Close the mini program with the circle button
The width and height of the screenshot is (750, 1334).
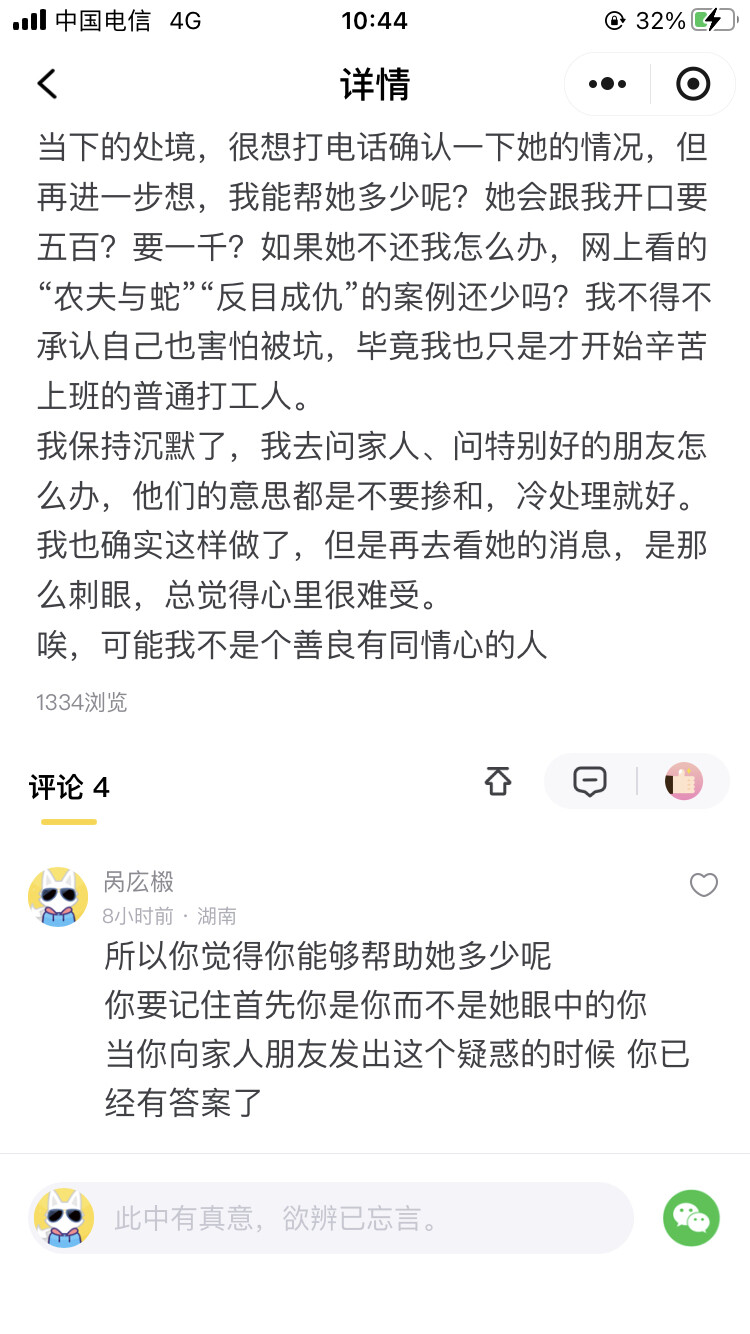pos(693,84)
